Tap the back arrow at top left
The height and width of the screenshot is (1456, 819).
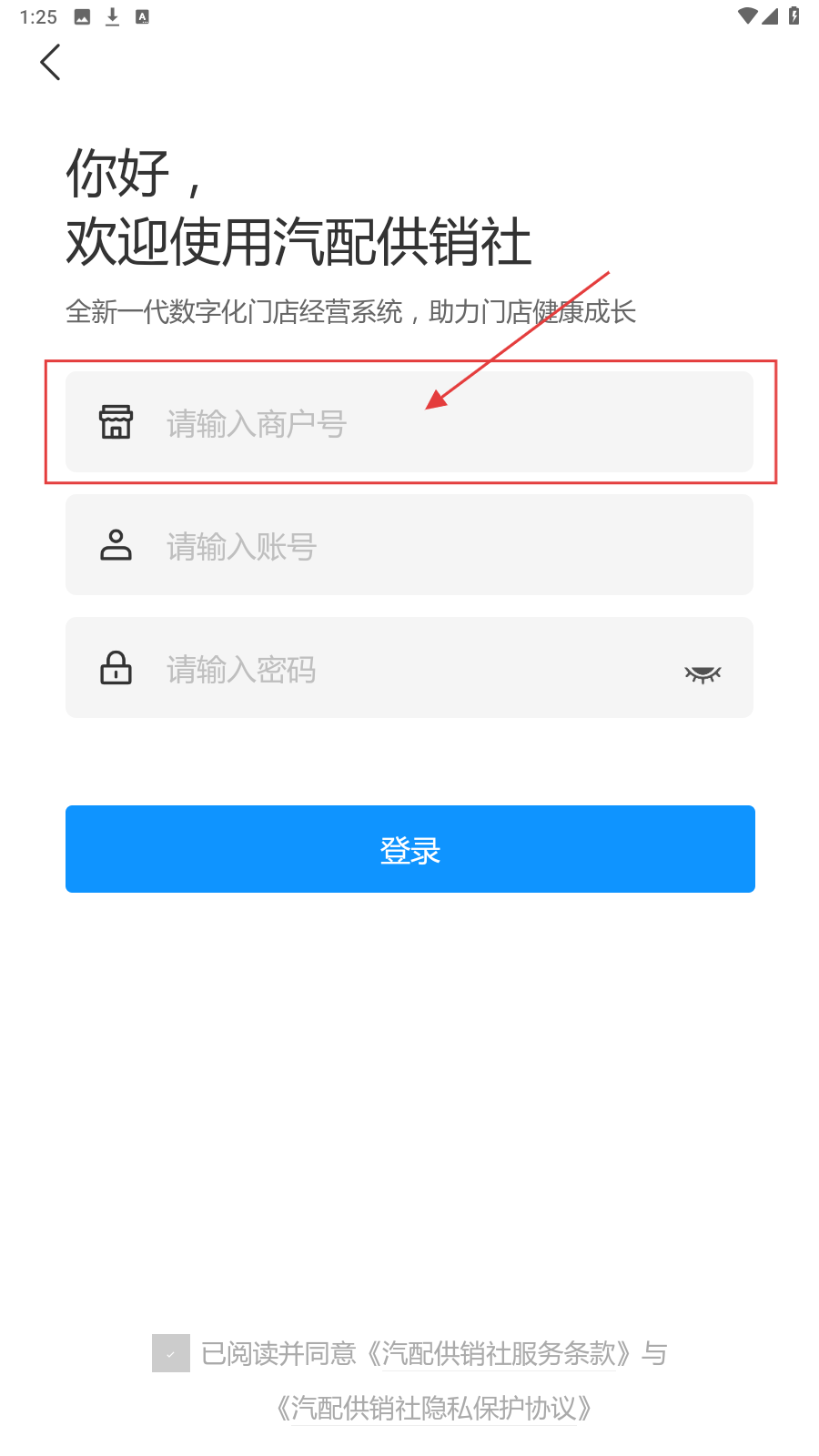[51, 62]
